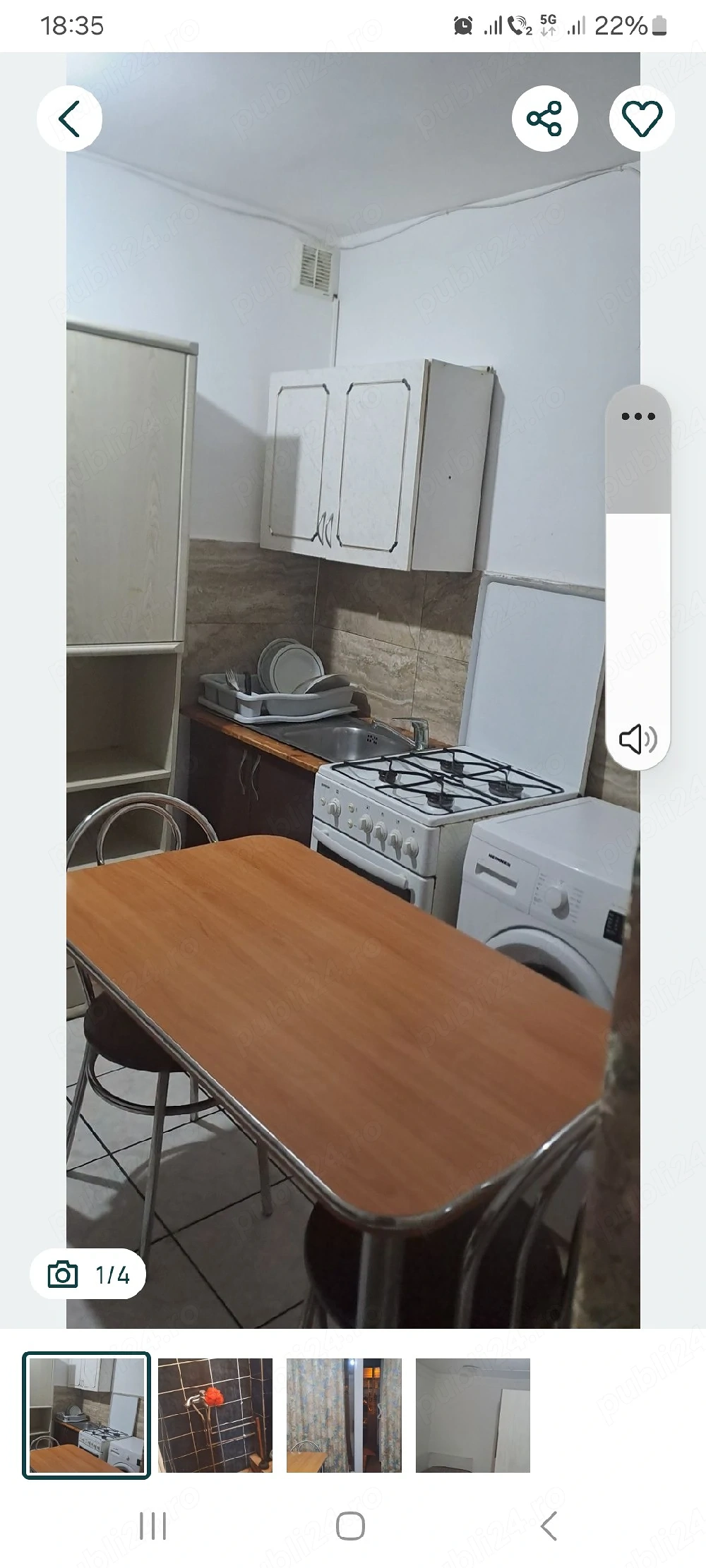This screenshot has width=706, height=1568.
Task: Open the third photo showing curtains
Action: [x=344, y=1415]
